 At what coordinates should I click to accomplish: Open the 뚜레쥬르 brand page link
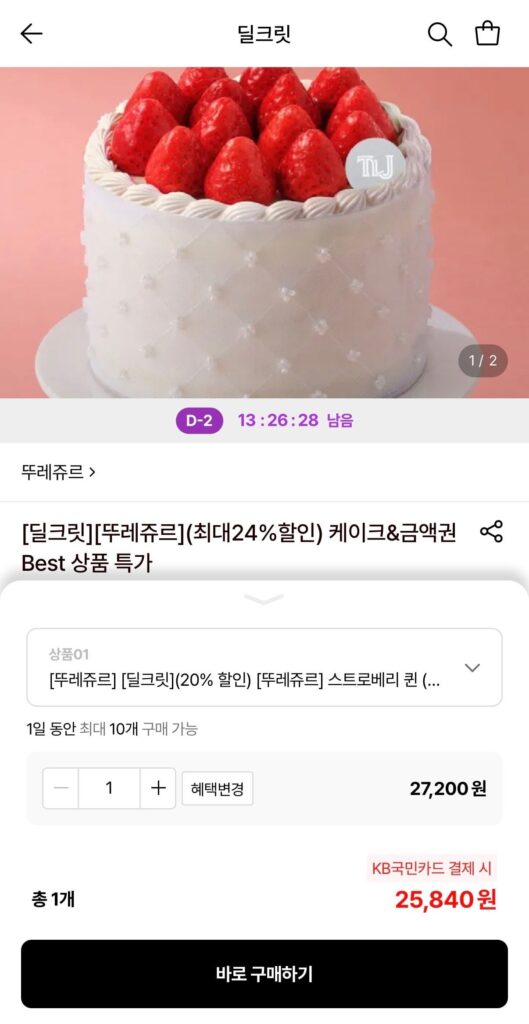(x=58, y=472)
